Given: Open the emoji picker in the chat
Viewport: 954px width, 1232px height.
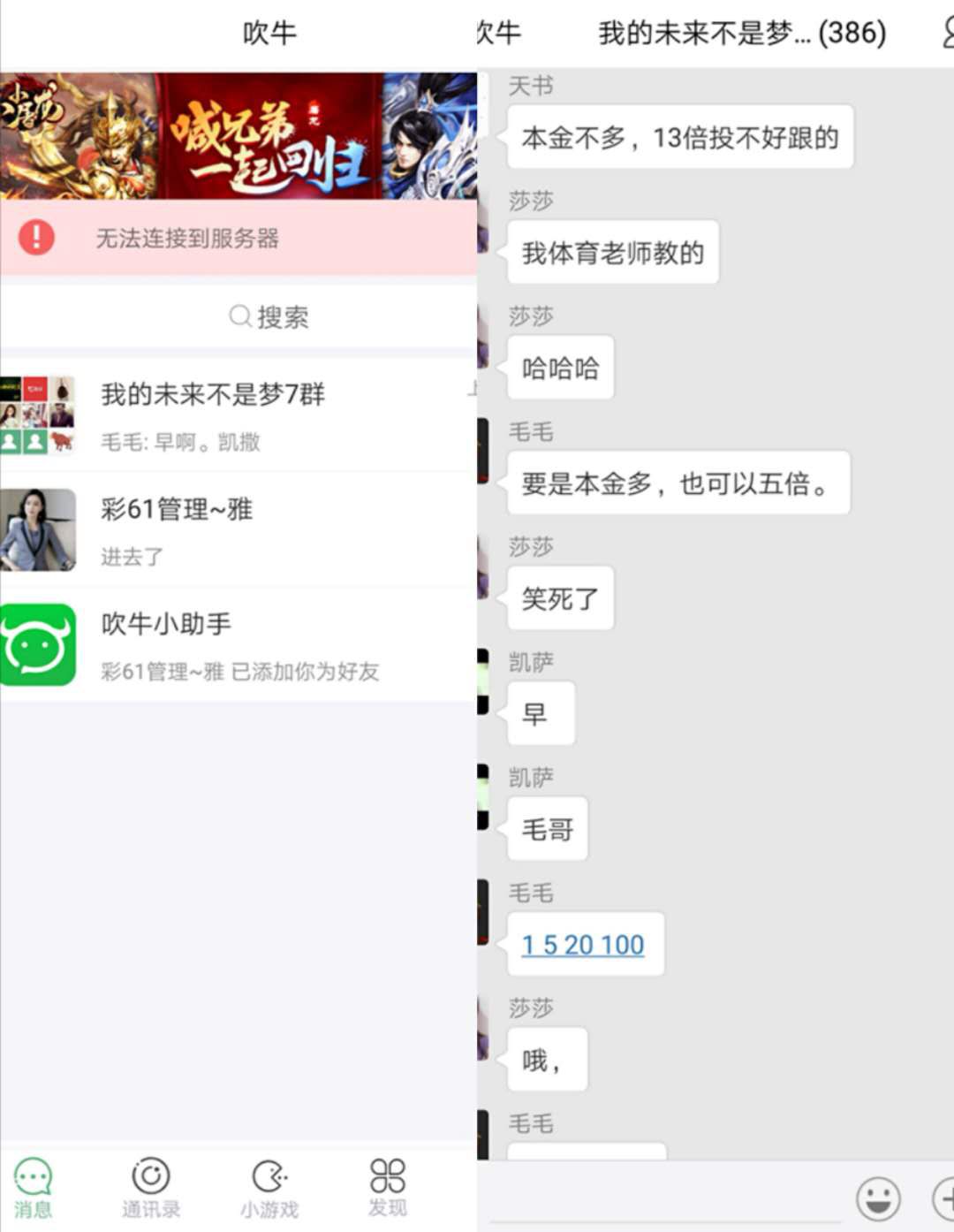Looking at the screenshot, I should coord(878,1198).
